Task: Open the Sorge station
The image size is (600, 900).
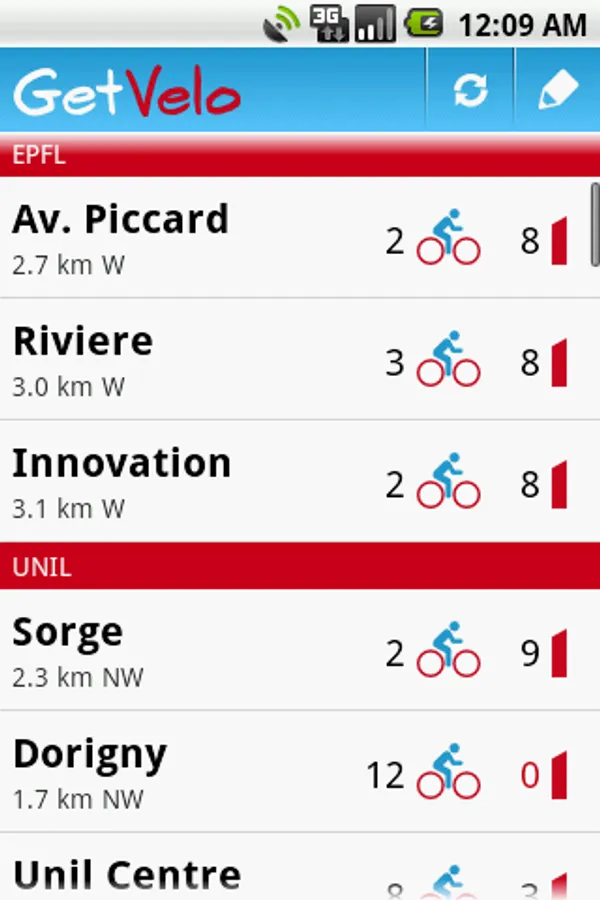Action: click(290, 650)
